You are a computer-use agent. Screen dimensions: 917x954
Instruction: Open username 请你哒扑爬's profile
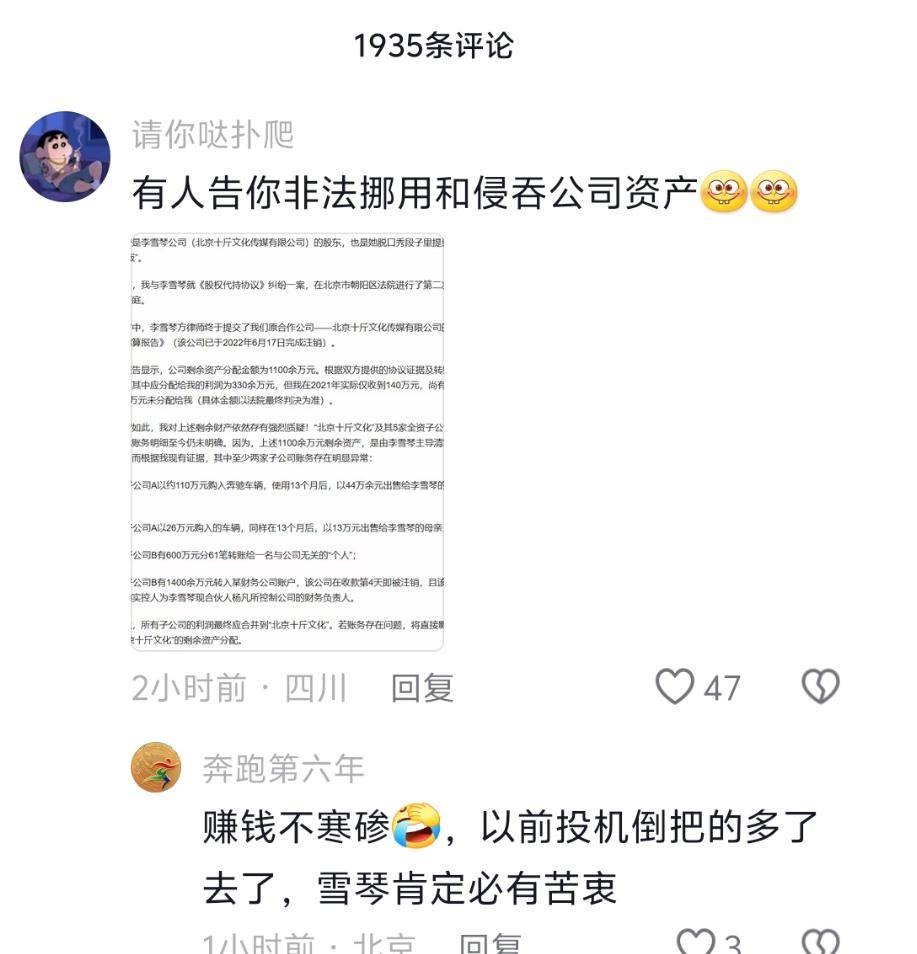pyautogui.click(x=213, y=134)
